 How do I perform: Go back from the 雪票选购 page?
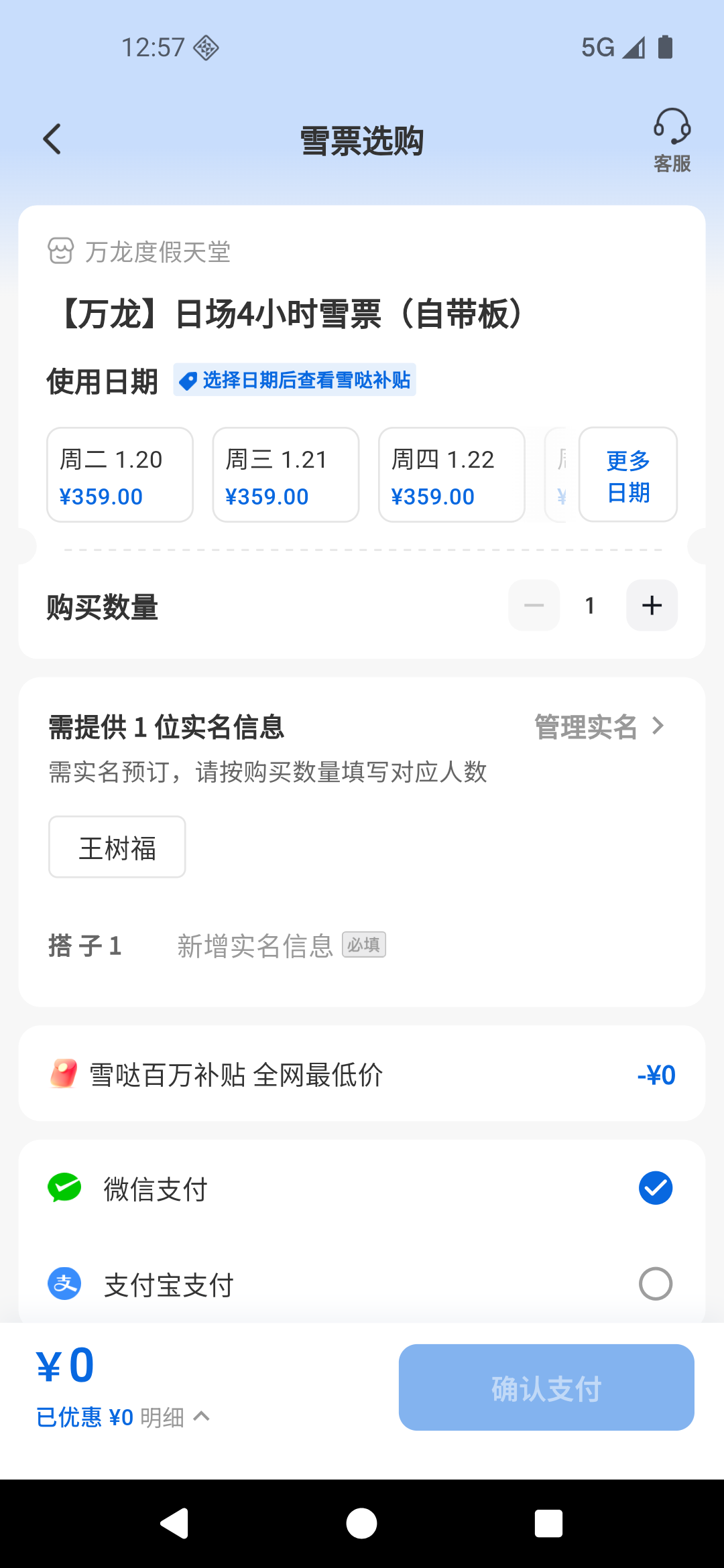[x=52, y=139]
